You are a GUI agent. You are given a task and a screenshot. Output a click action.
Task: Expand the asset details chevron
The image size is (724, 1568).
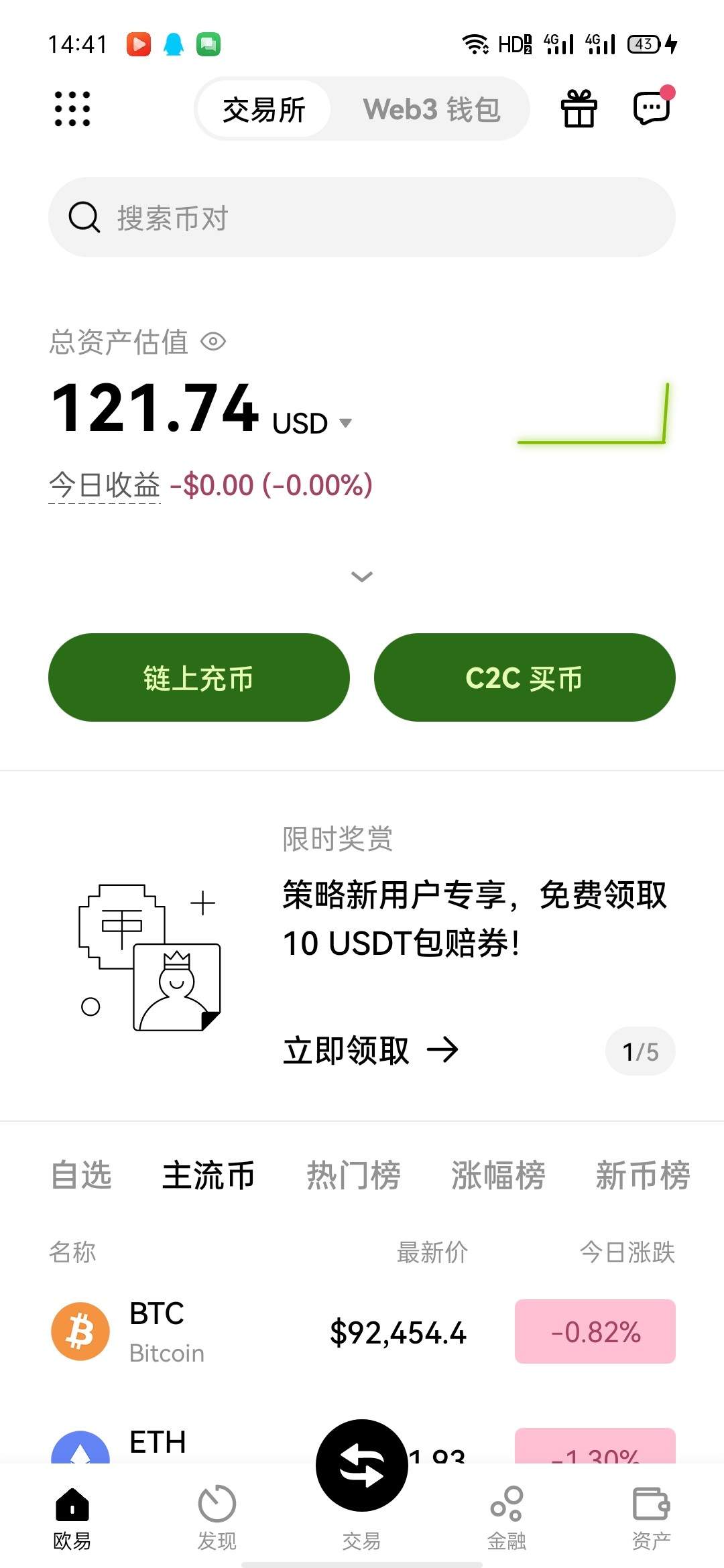point(362,576)
